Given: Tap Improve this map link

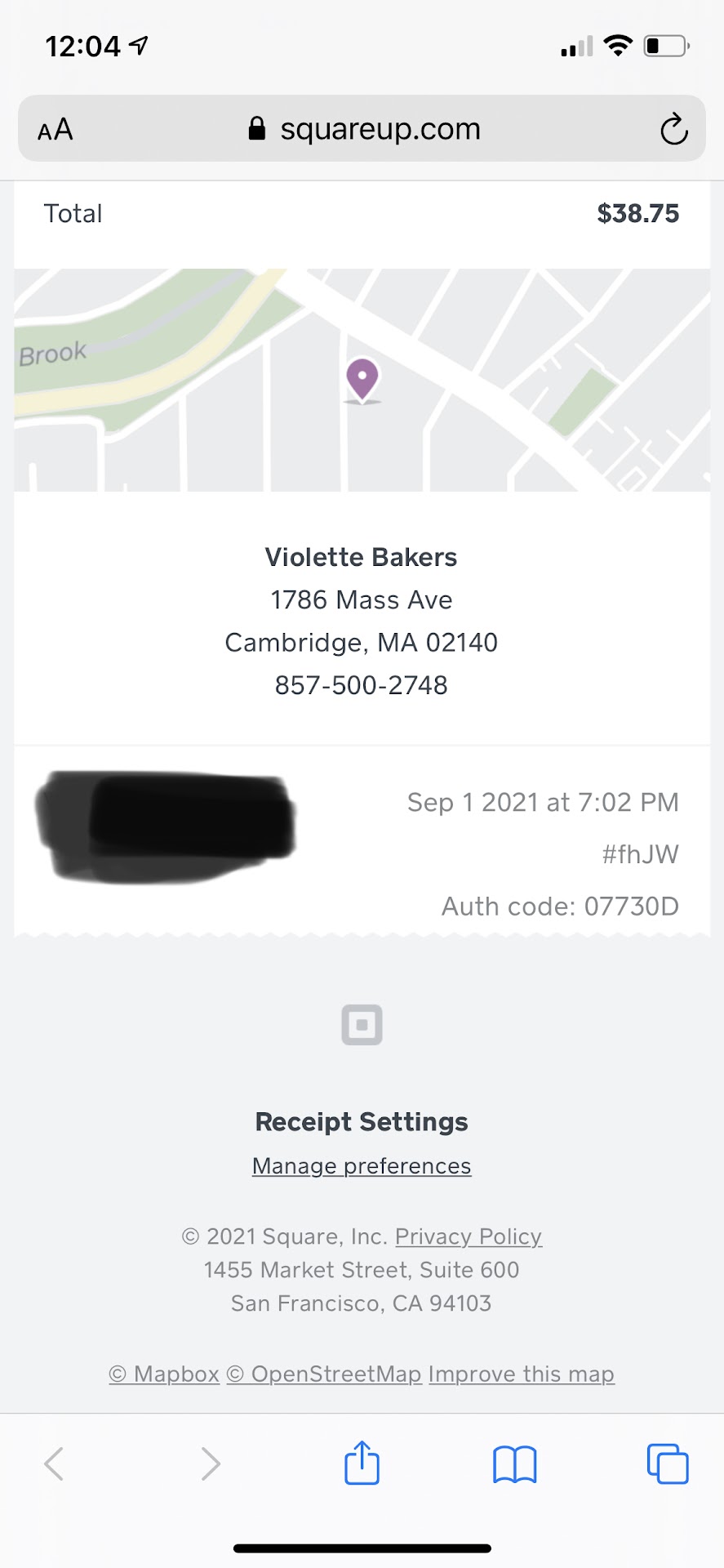Looking at the screenshot, I should (x=522, y=1374).
